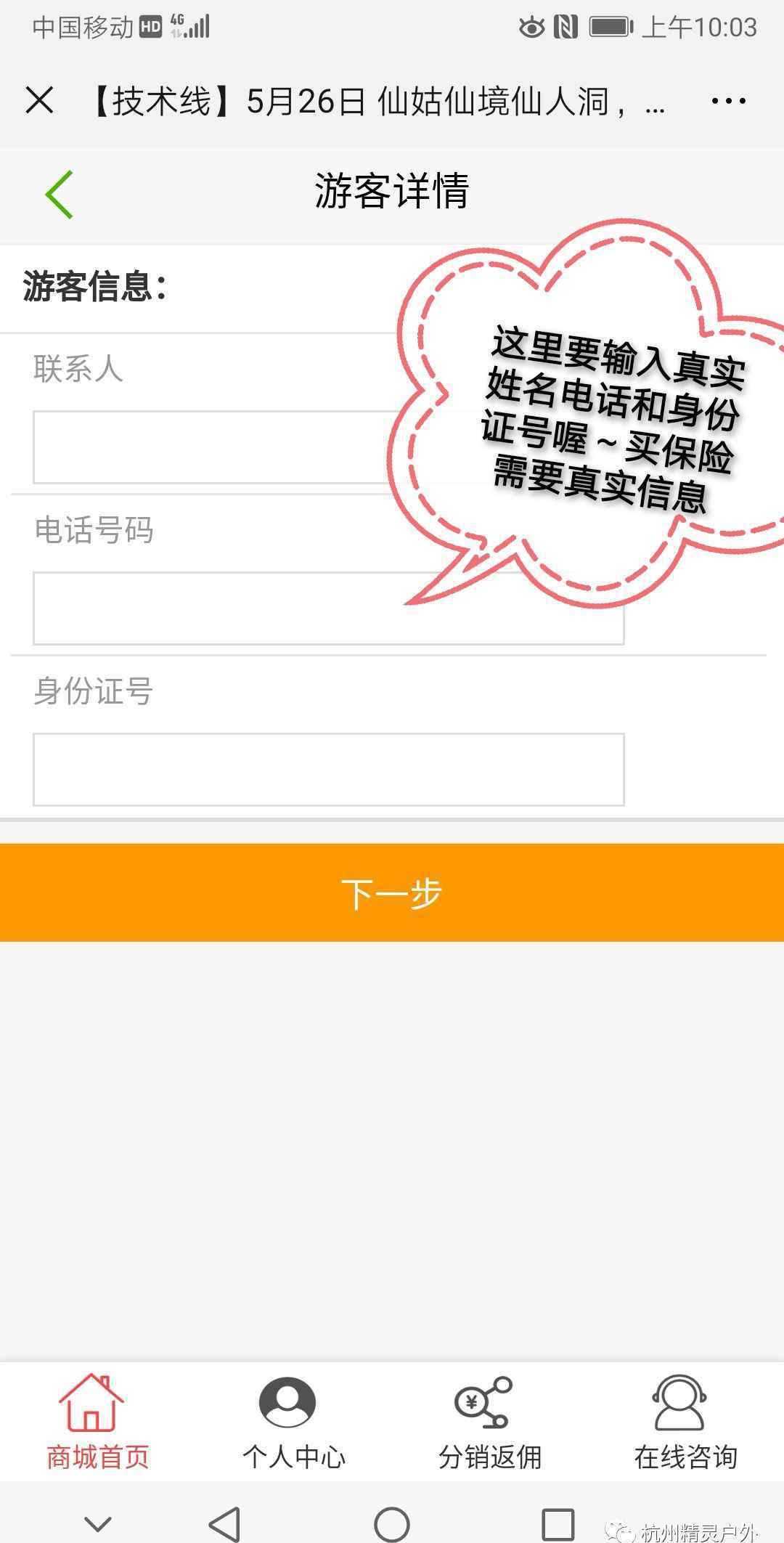
Task: Switch to the 商城首页 tab
Action: 98,1422
